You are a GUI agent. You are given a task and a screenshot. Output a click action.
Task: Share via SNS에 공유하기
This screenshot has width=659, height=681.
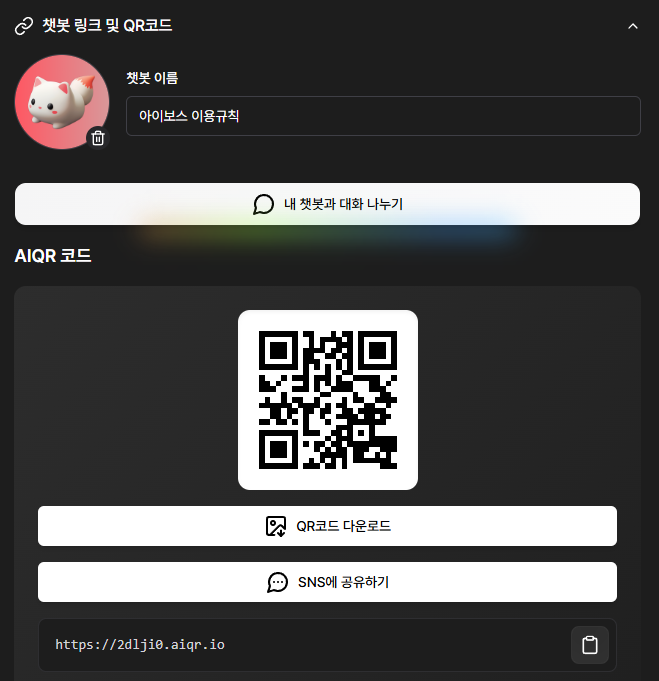pyautogui.click(x=327, y=582)
